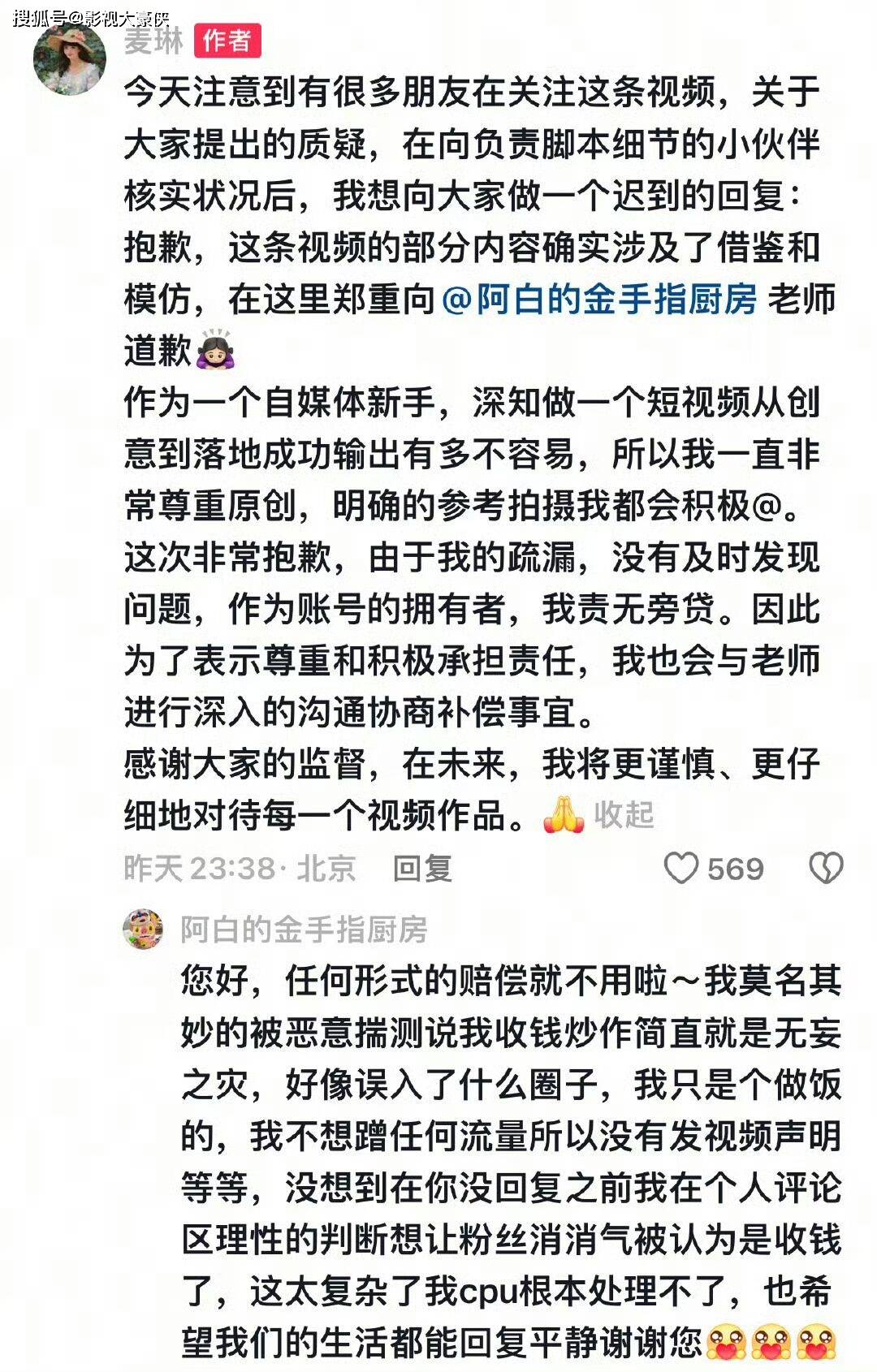Open the @阿白的金手指厨房 mention link
The width and height of the screenshot is (877, 1372).
click(599, 299)
